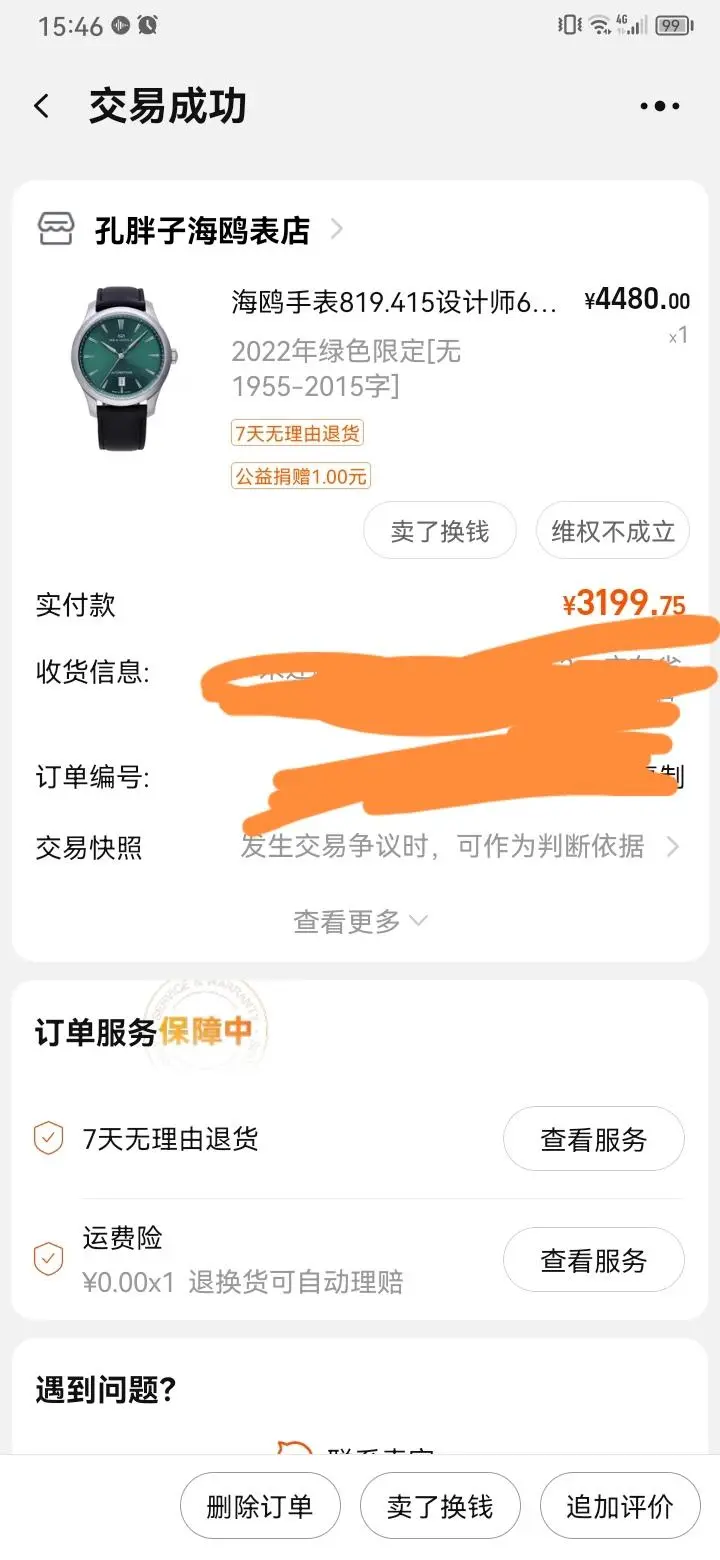Tap 卖了换钱 under the product
Image resolution: width=720 pixels, height=1560 pixels.
(440, 531)
